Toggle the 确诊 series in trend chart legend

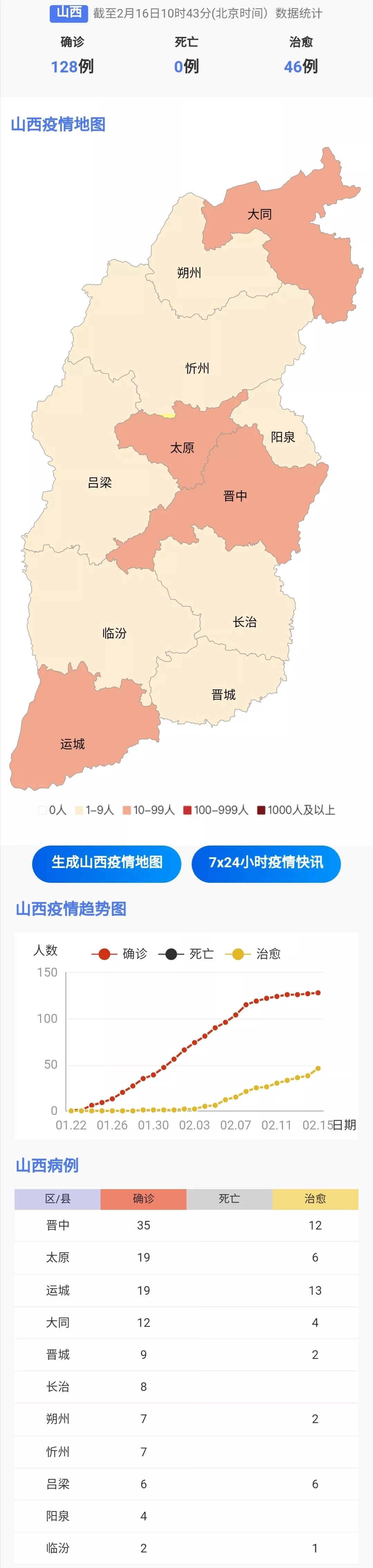pyautogui.click(x=120, y=954)
